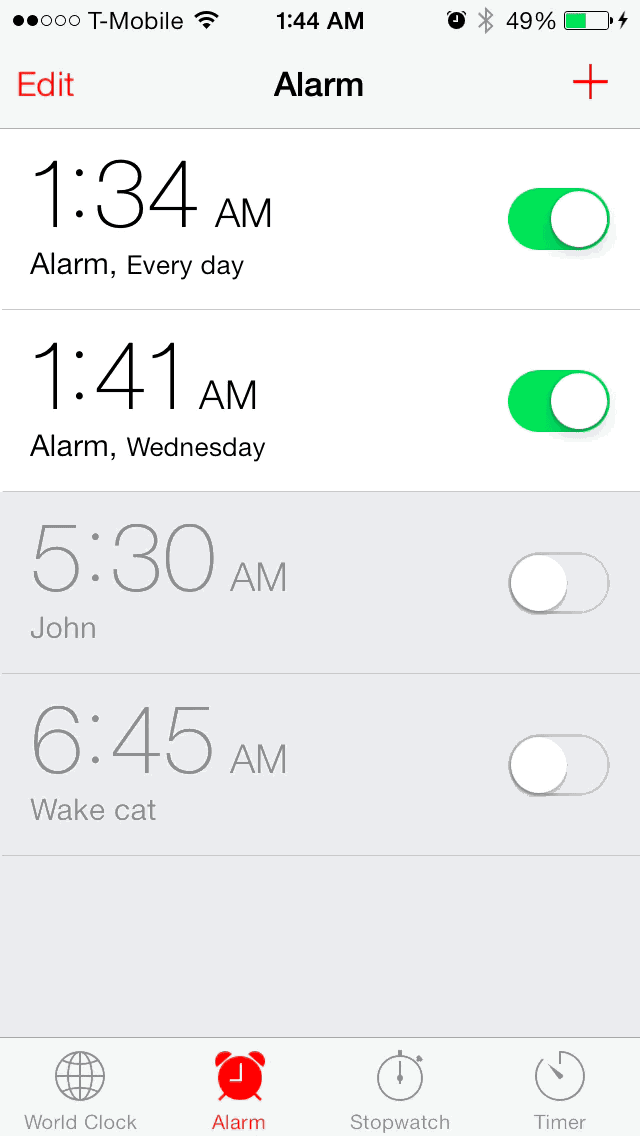The image size is (640, 1136).
Task: Disable the 1:41 AM Wednesday alarm
Action: (558, 401)
